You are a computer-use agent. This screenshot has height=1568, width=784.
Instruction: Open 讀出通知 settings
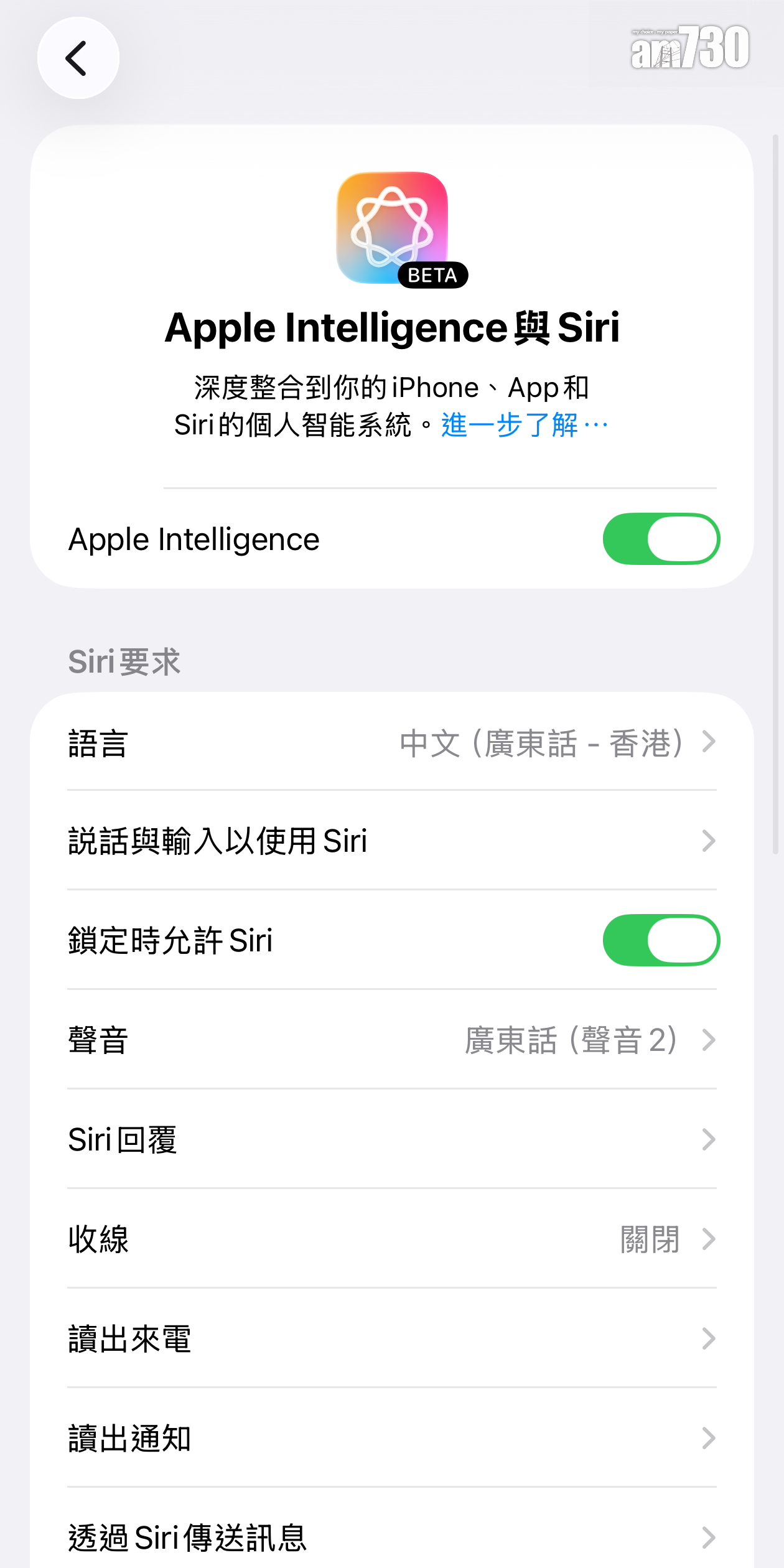(x=392, y=1438)
